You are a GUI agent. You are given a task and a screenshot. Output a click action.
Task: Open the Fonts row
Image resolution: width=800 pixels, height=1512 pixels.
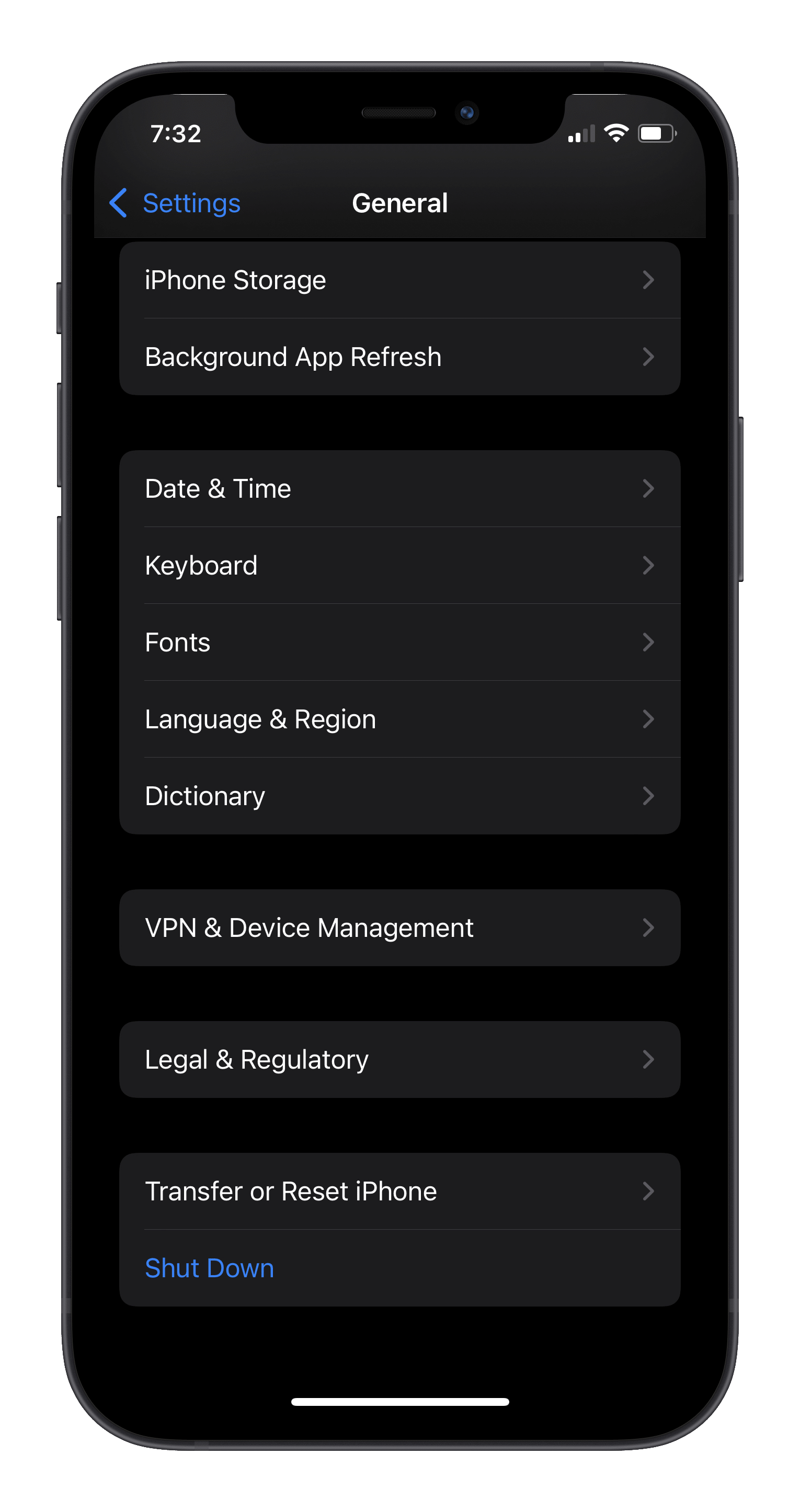[x=399, y=642]
